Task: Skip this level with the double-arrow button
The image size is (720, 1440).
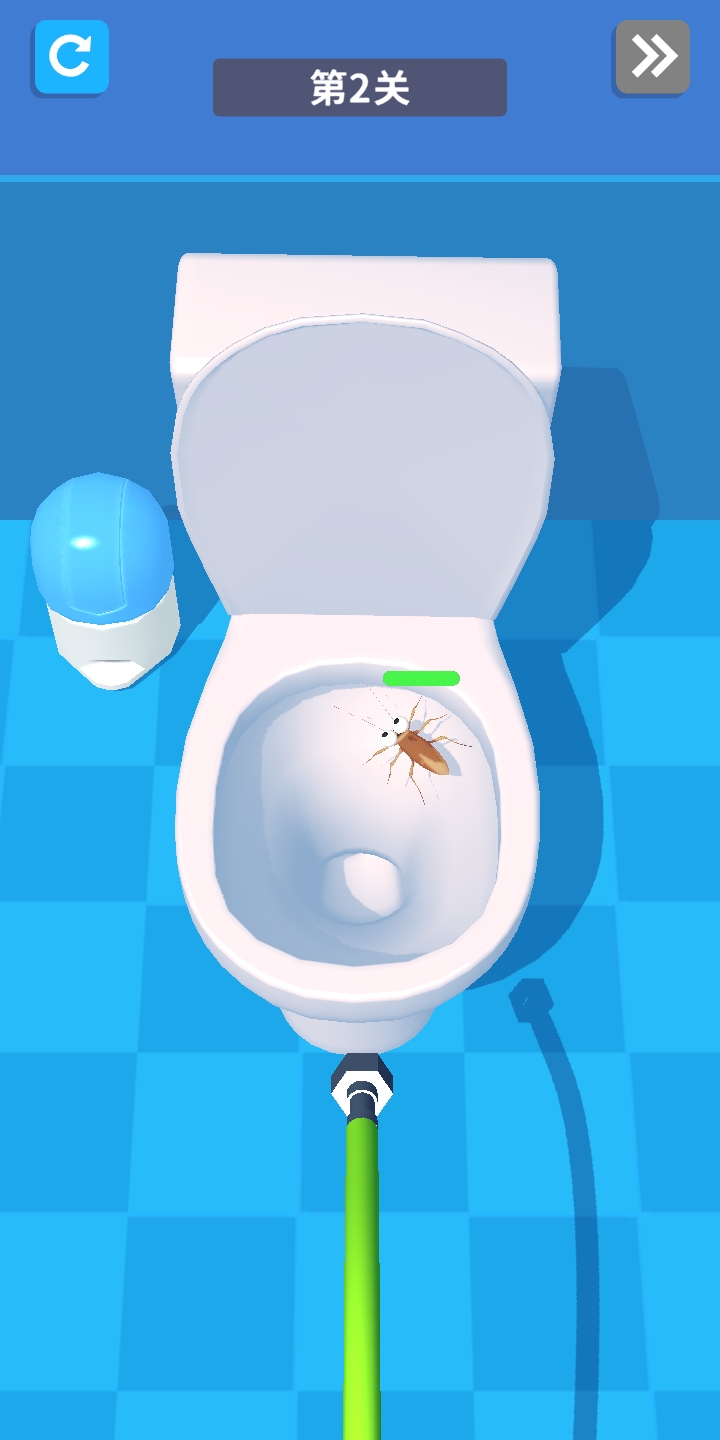Action: tap(653, 57)
